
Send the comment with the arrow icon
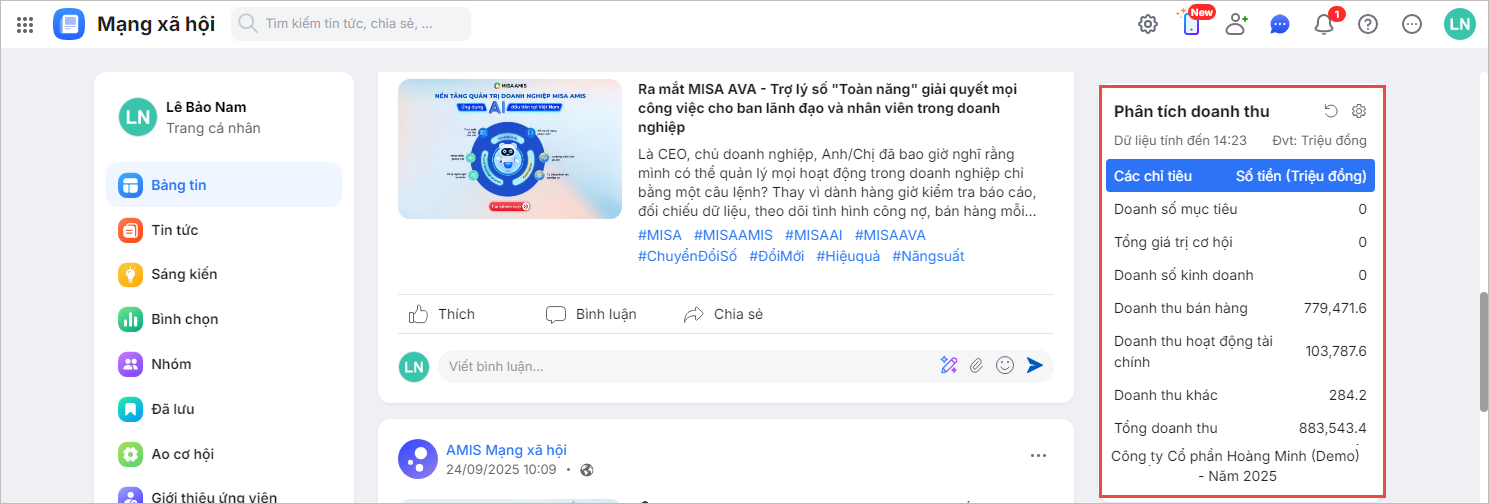[1034, 366]
